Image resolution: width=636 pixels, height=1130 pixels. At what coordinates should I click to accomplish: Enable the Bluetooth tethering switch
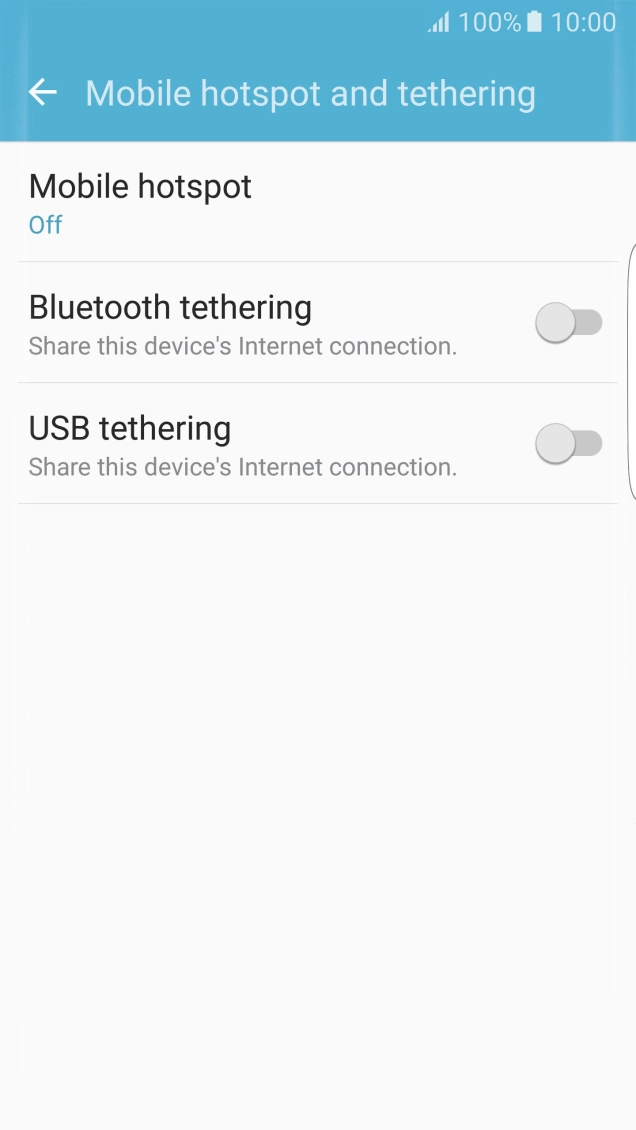tap(568, 322)
